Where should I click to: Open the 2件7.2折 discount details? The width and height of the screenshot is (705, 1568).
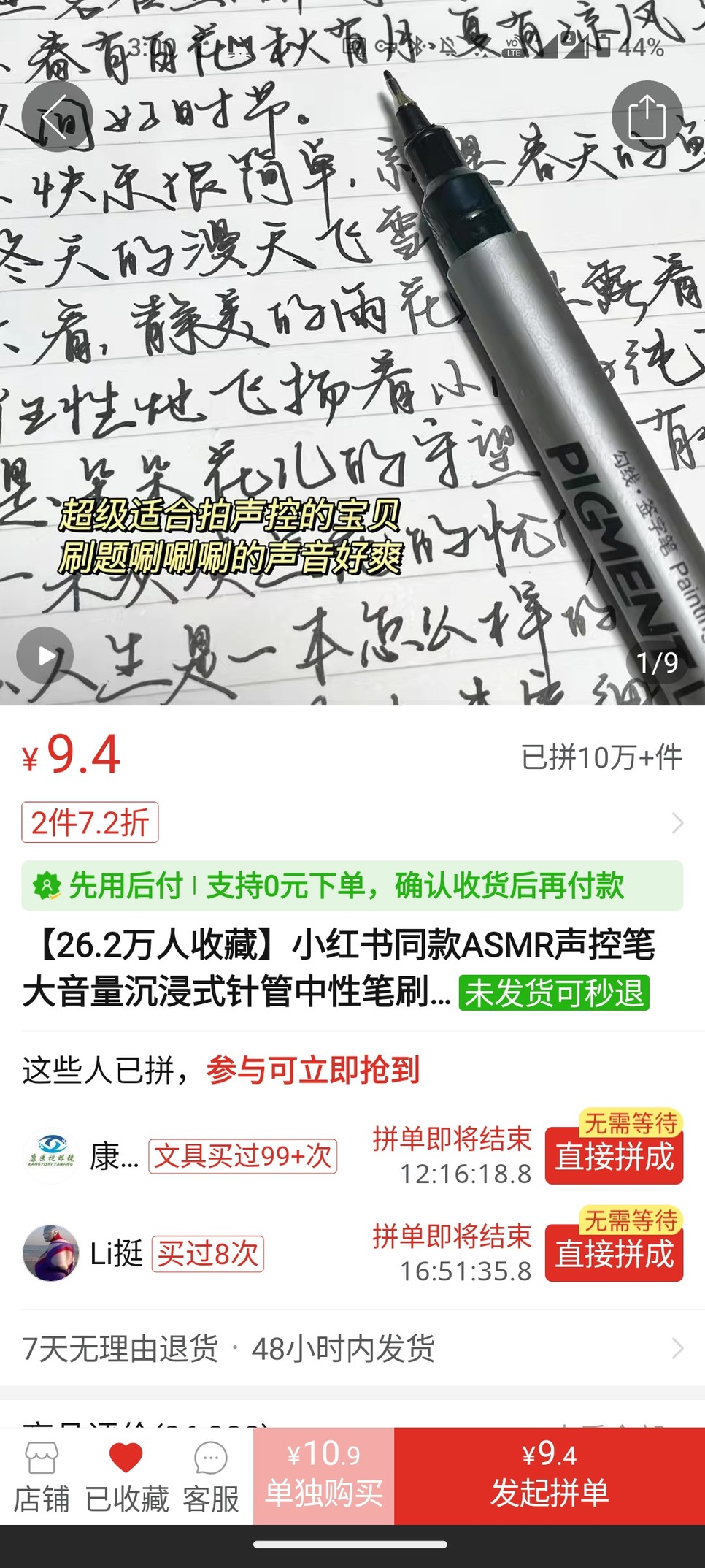(90, 822)
